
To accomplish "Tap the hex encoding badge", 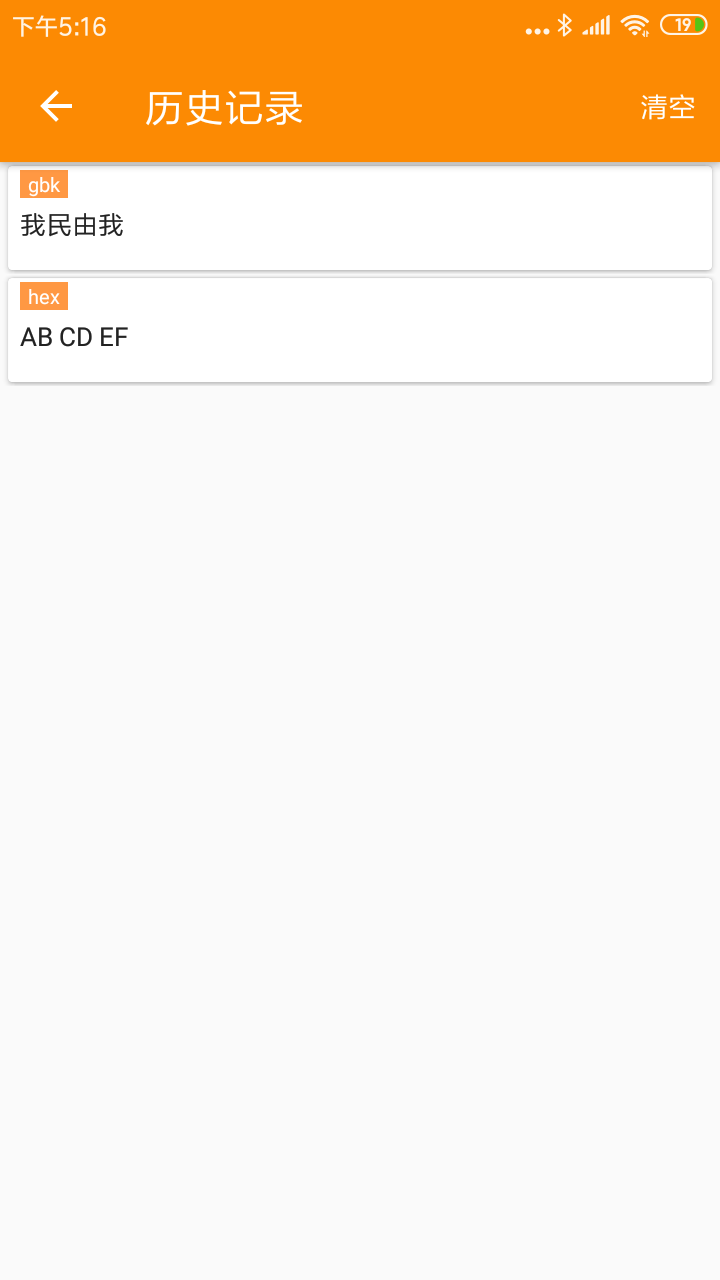I will 43,296.
